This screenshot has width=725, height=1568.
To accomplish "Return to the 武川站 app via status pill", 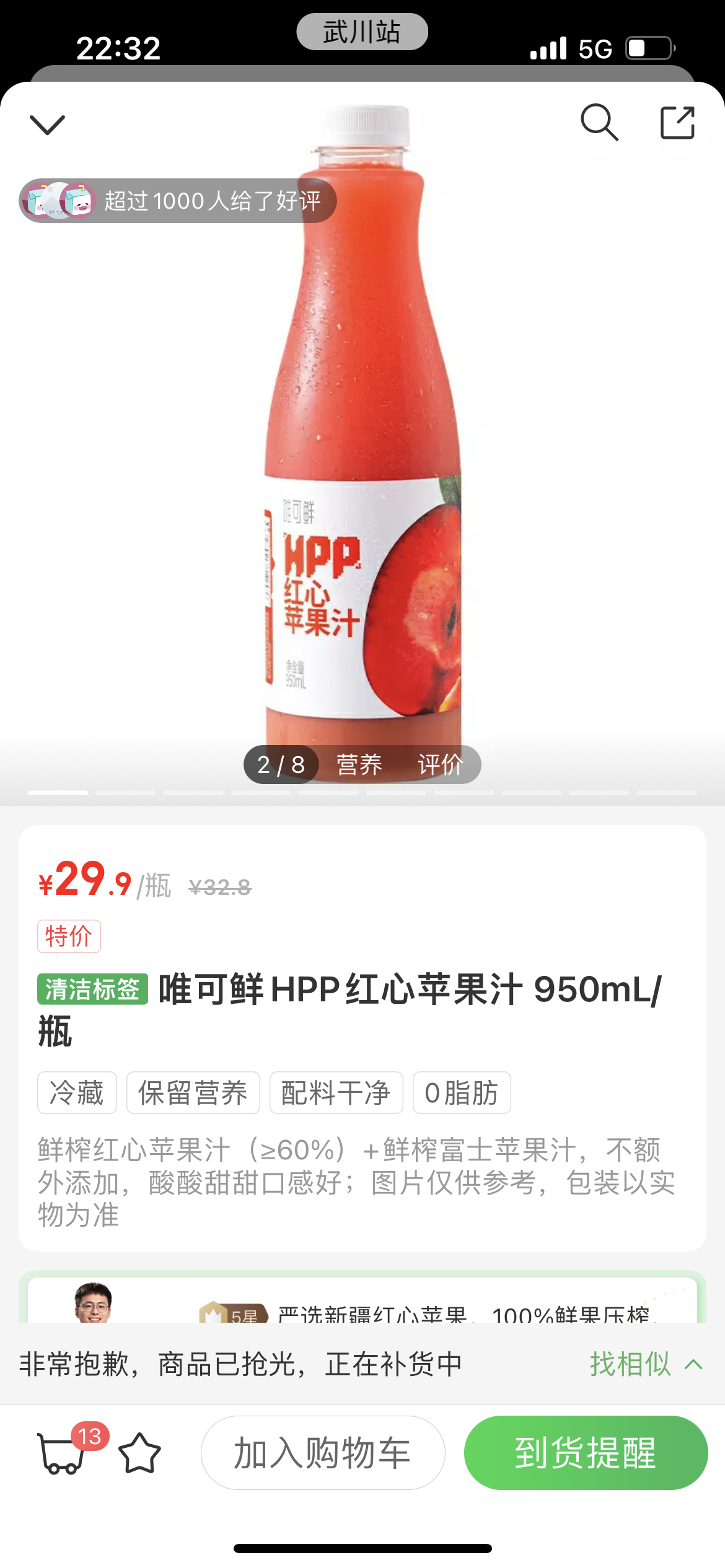I will (362, 32).
